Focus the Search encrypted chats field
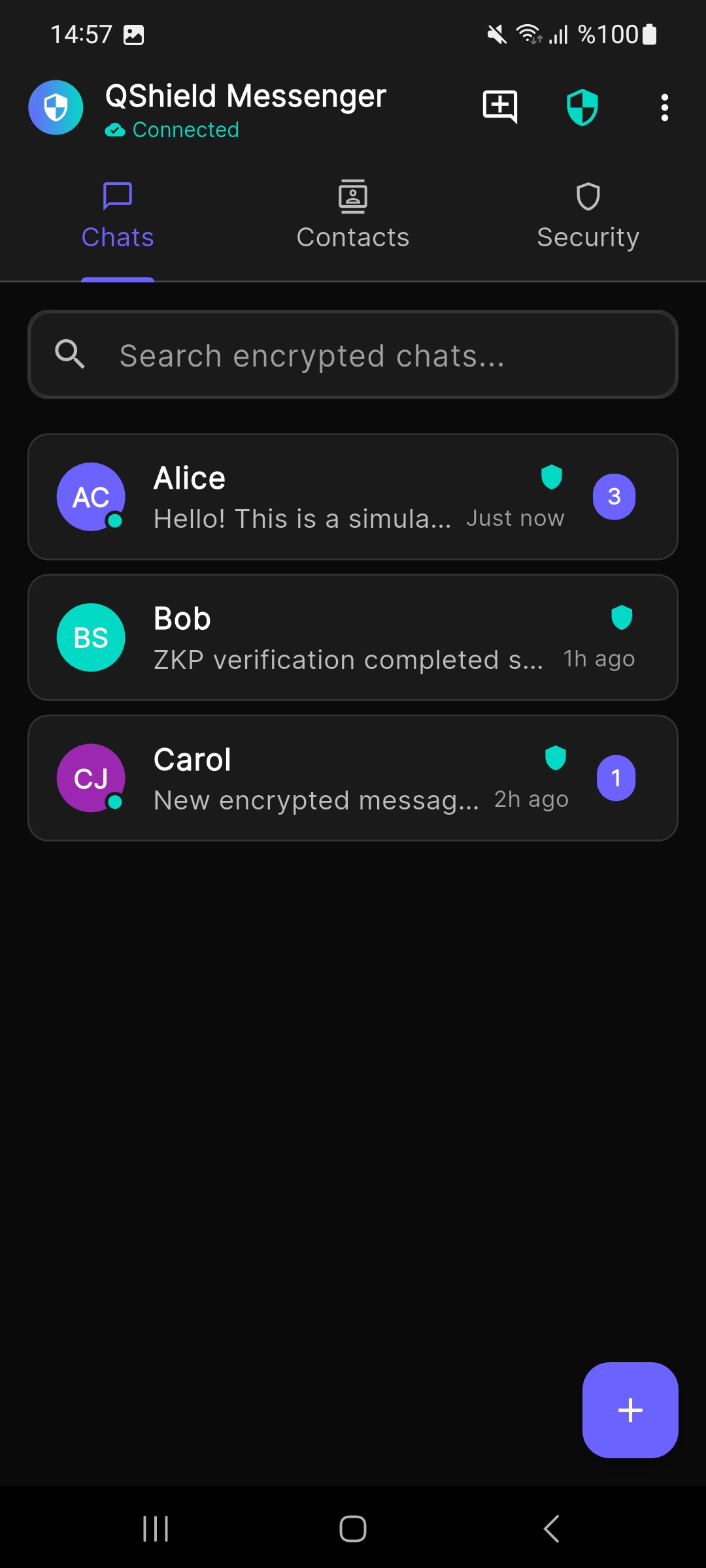706x1568 pixels. pos(353,355)
